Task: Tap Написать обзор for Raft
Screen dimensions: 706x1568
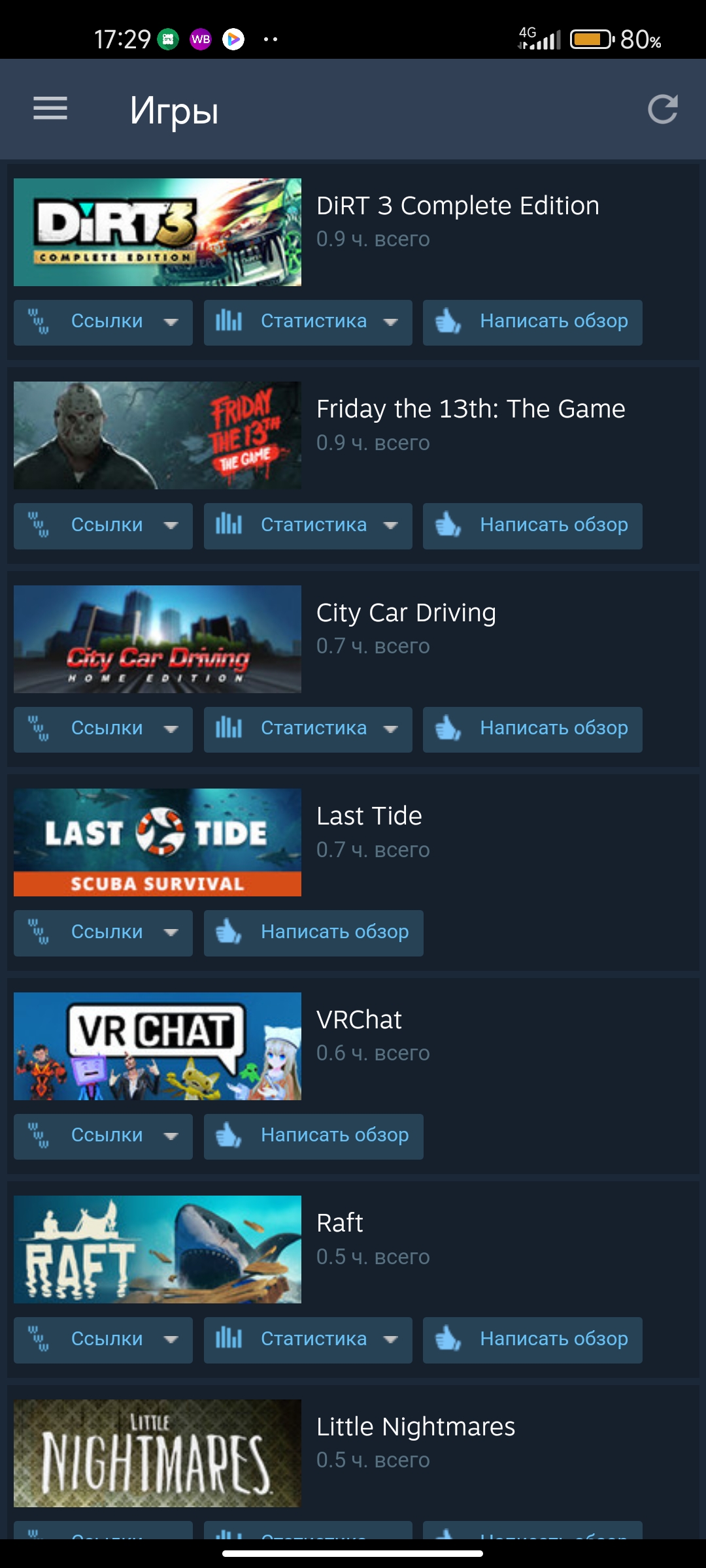Action: [x=533, y=1340]
